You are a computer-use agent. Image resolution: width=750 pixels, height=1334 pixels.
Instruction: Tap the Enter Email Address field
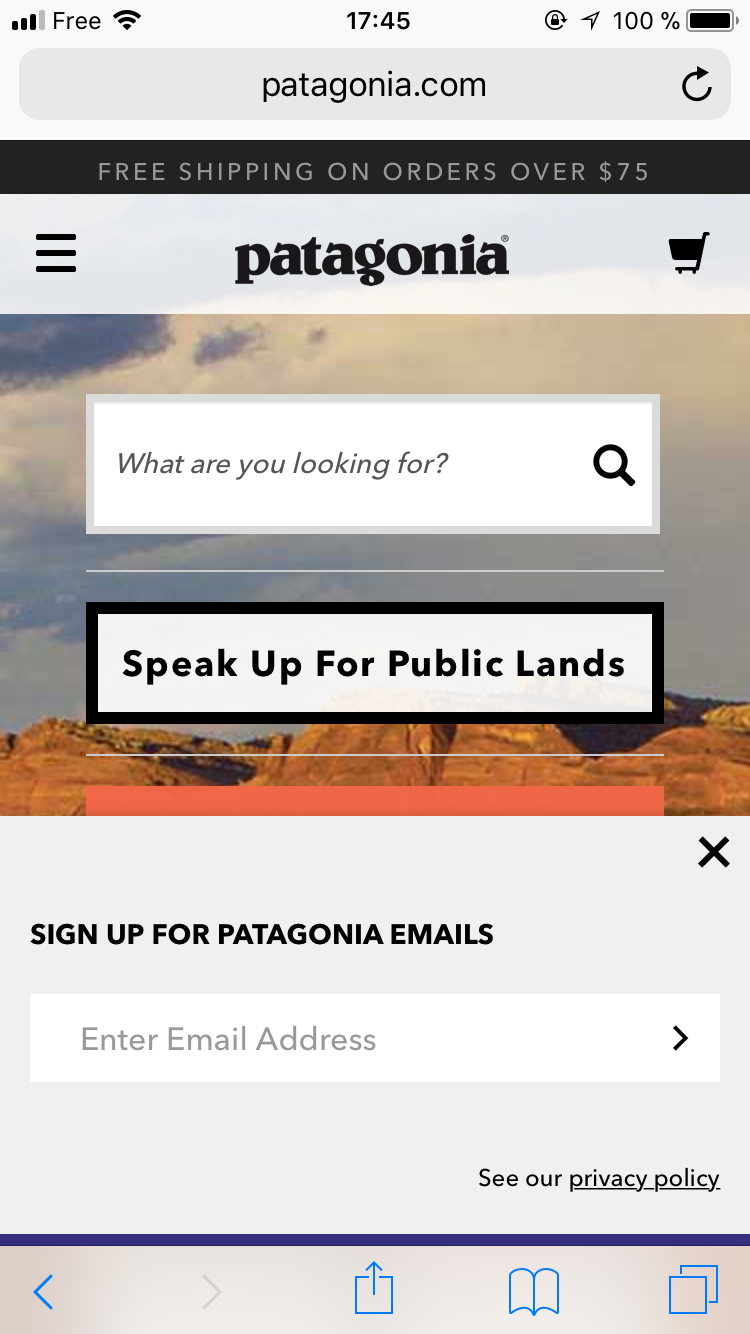click(x=300, y=1038)
